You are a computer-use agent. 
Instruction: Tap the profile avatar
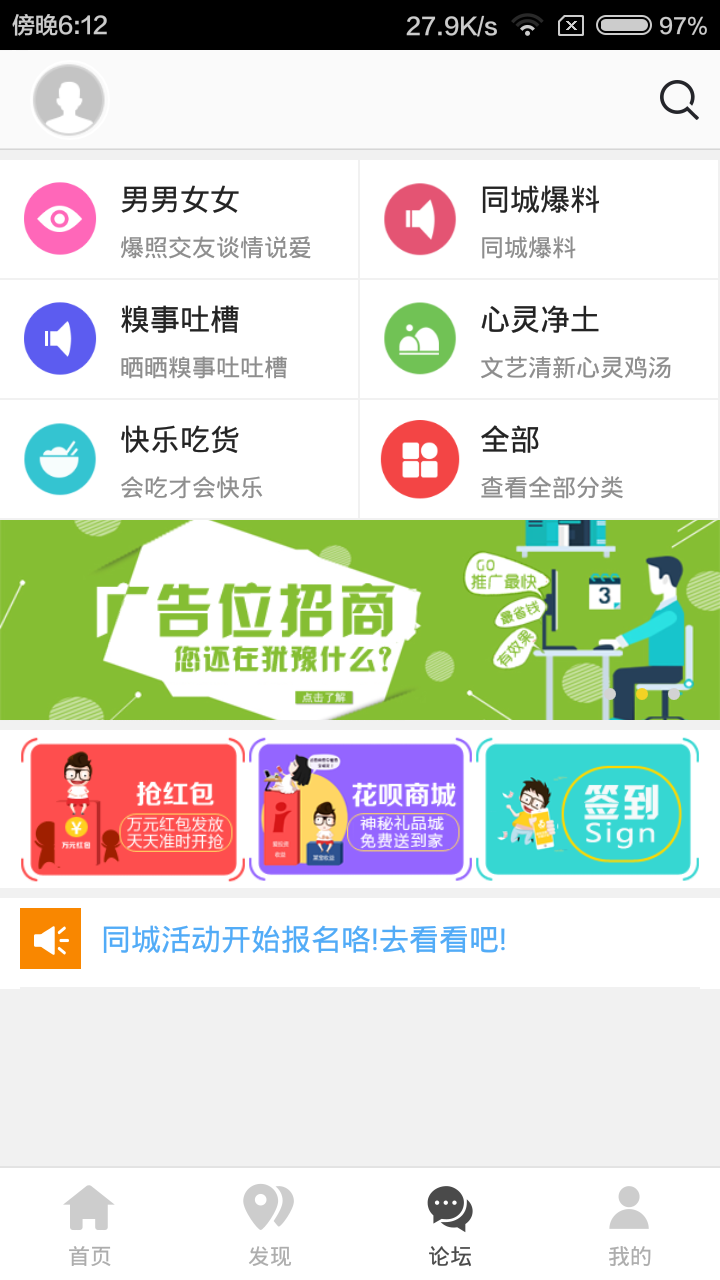(69, 100)
